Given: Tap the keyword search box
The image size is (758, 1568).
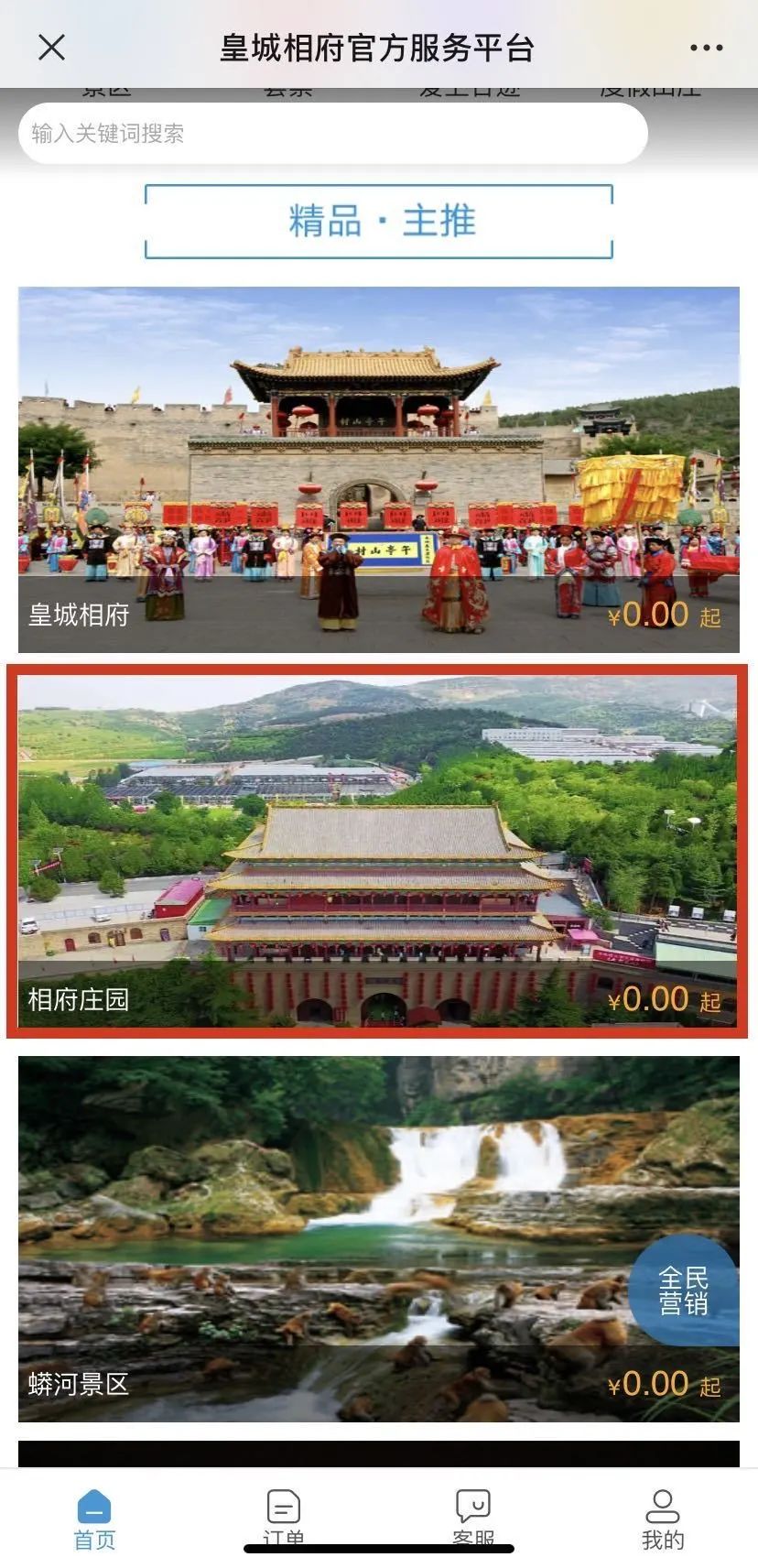Looking at the screenshot, I should click(x=333, y=134).
